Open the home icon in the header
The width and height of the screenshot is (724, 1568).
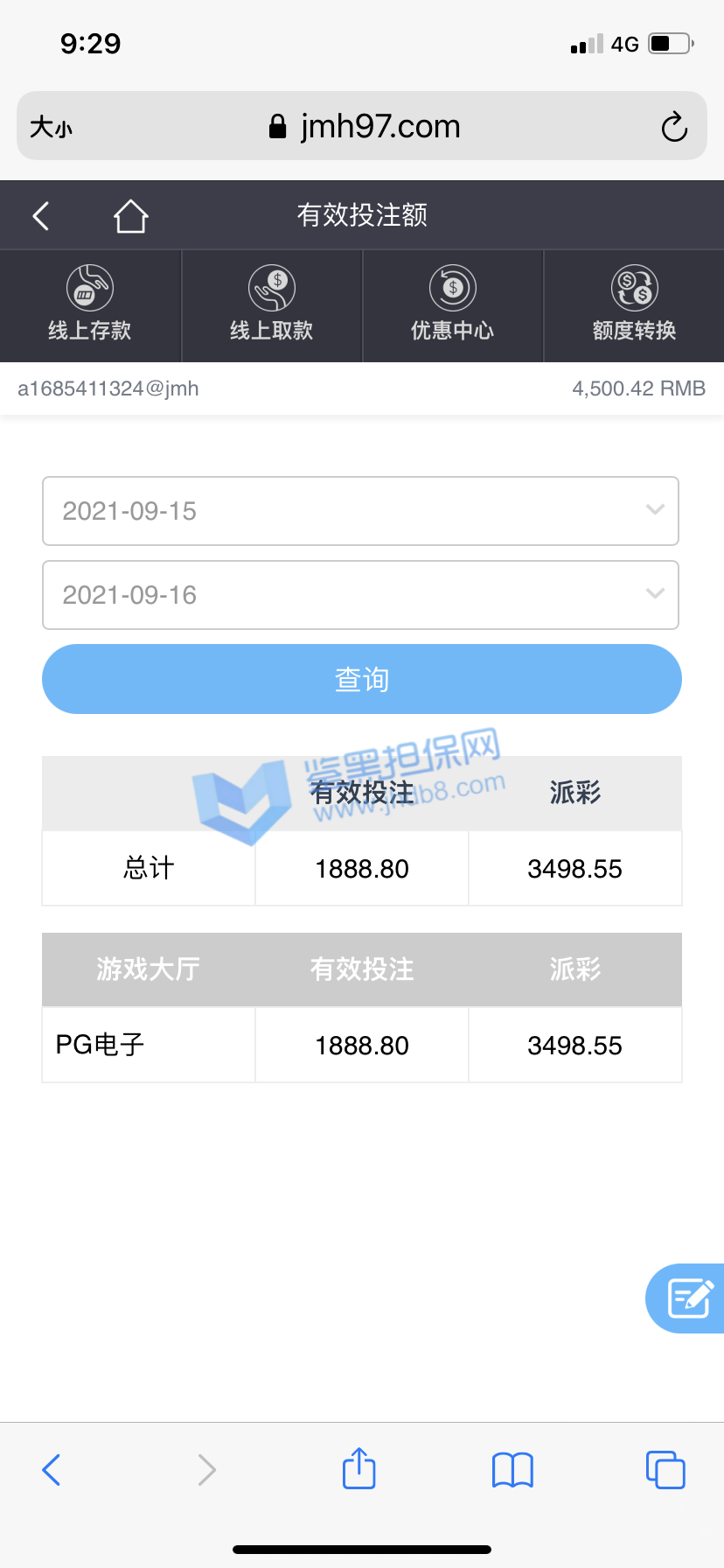130,216
